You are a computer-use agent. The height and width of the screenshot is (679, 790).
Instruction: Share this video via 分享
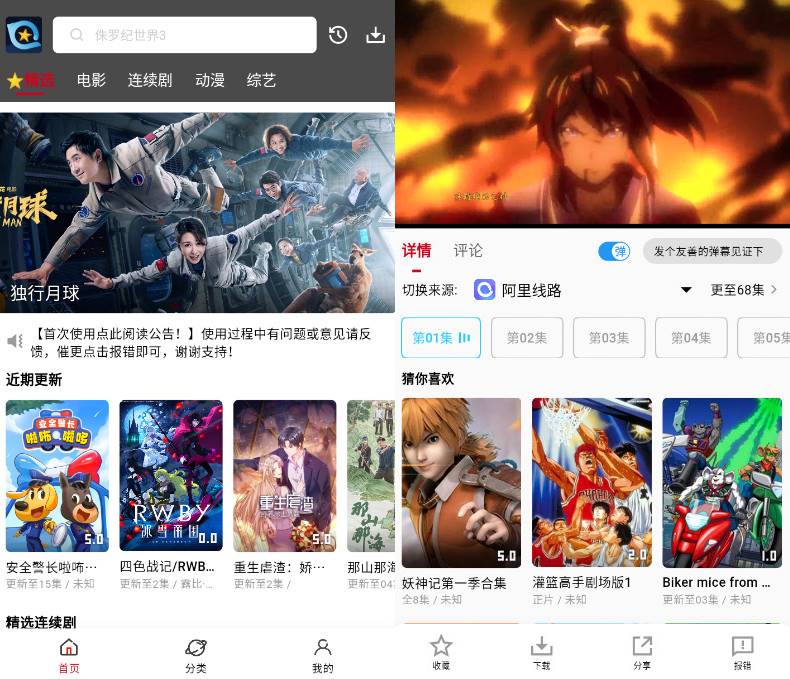[641, 652]
